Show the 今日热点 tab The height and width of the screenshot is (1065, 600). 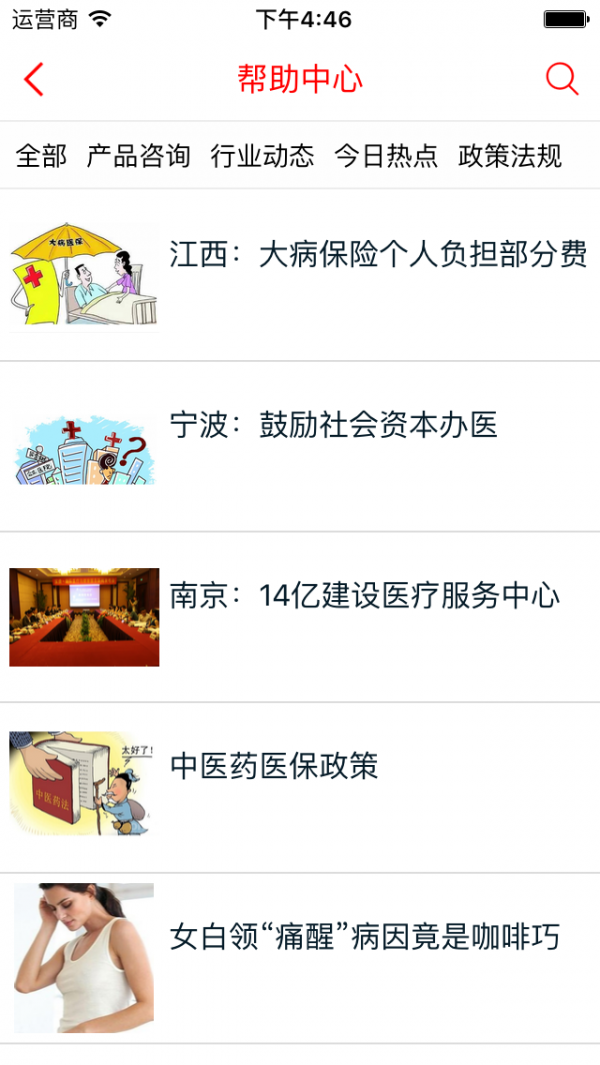386,156
